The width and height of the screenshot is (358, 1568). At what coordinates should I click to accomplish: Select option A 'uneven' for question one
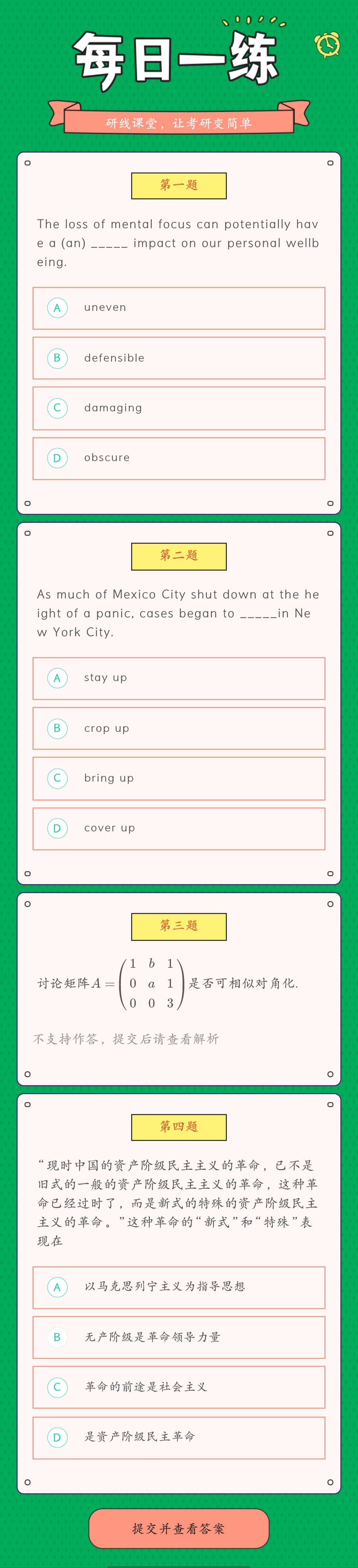tap(178, 308)
